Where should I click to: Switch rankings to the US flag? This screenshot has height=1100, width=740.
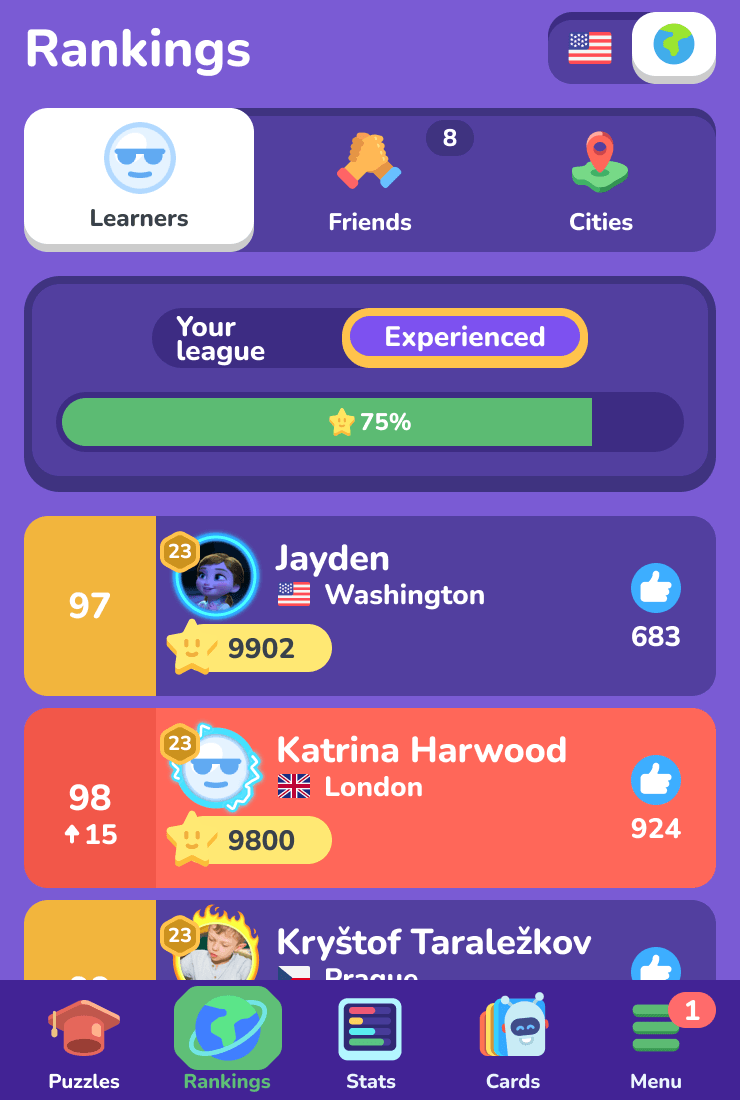tap(590, 47)
